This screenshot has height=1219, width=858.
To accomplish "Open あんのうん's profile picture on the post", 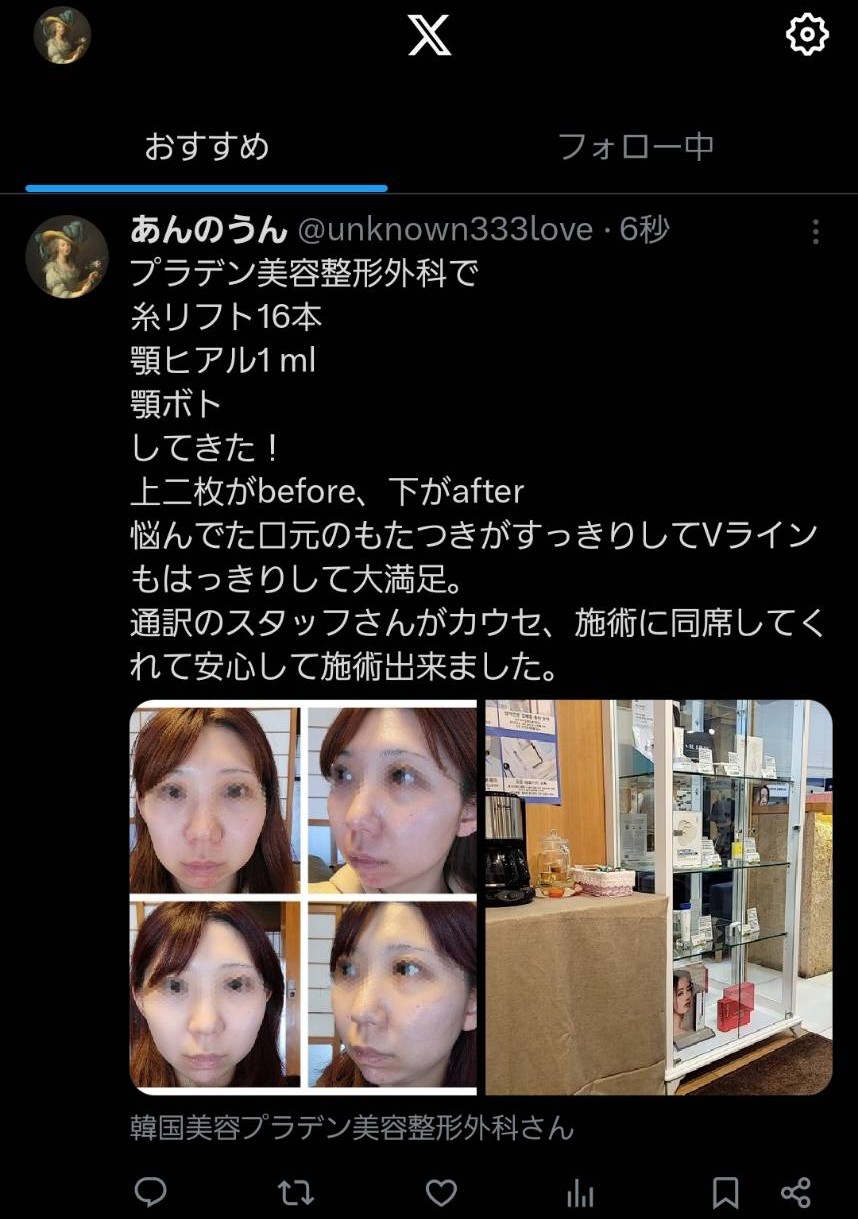I will point(66,257).
